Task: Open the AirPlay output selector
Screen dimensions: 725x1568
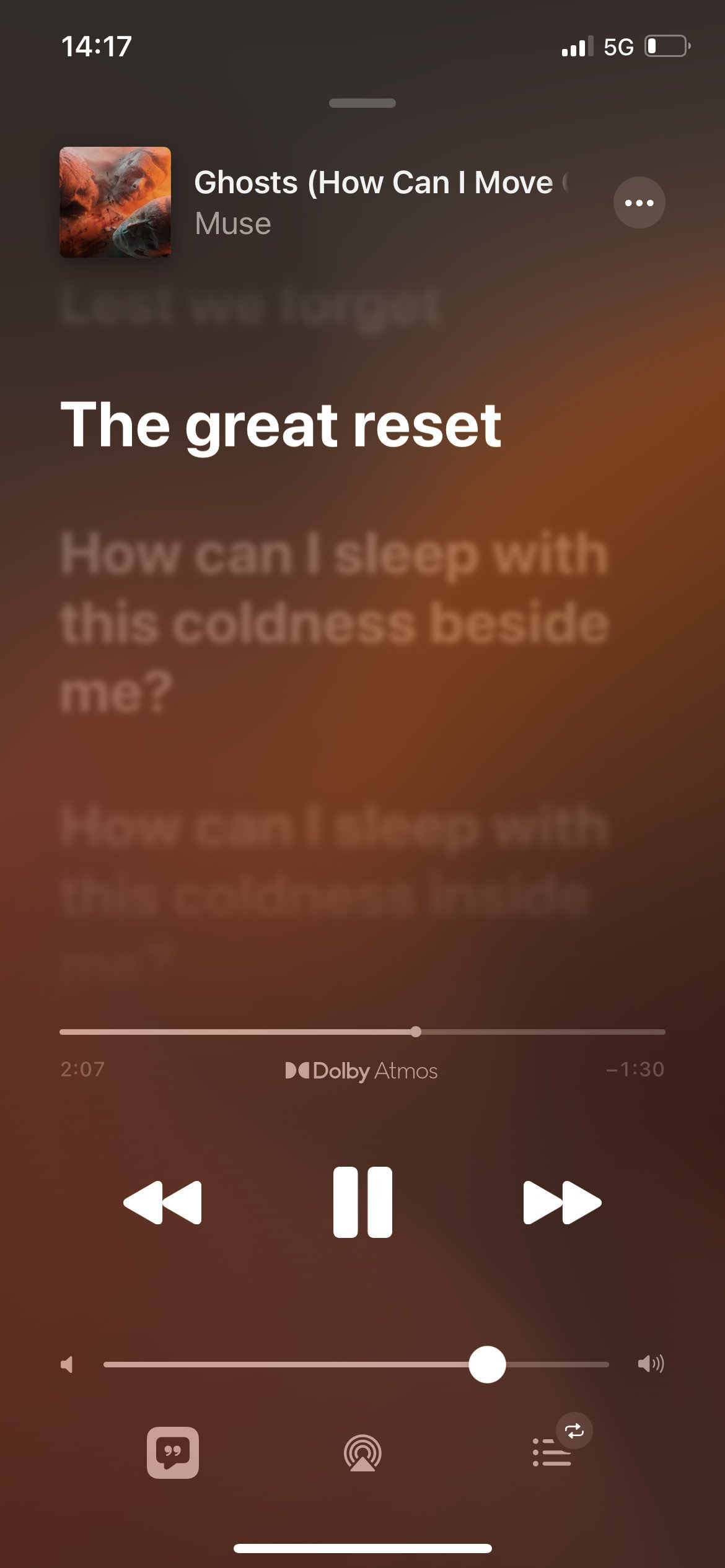Action: (x=362, y=1453)
